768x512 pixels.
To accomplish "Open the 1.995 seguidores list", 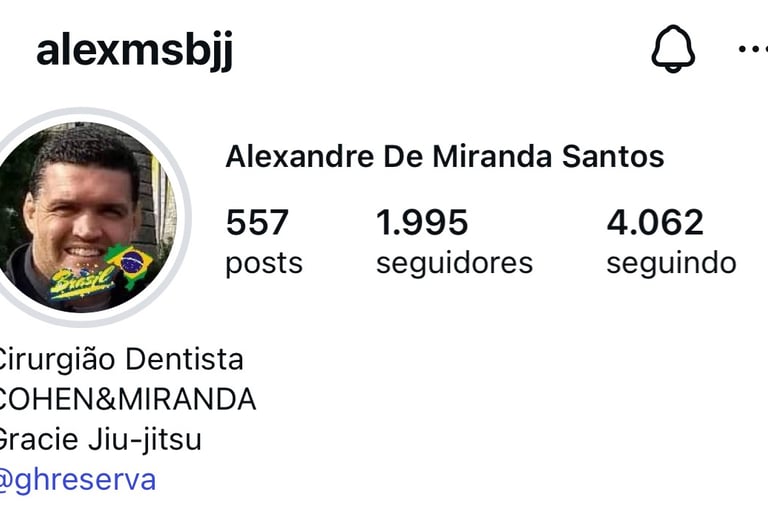I will click(454, 241).
